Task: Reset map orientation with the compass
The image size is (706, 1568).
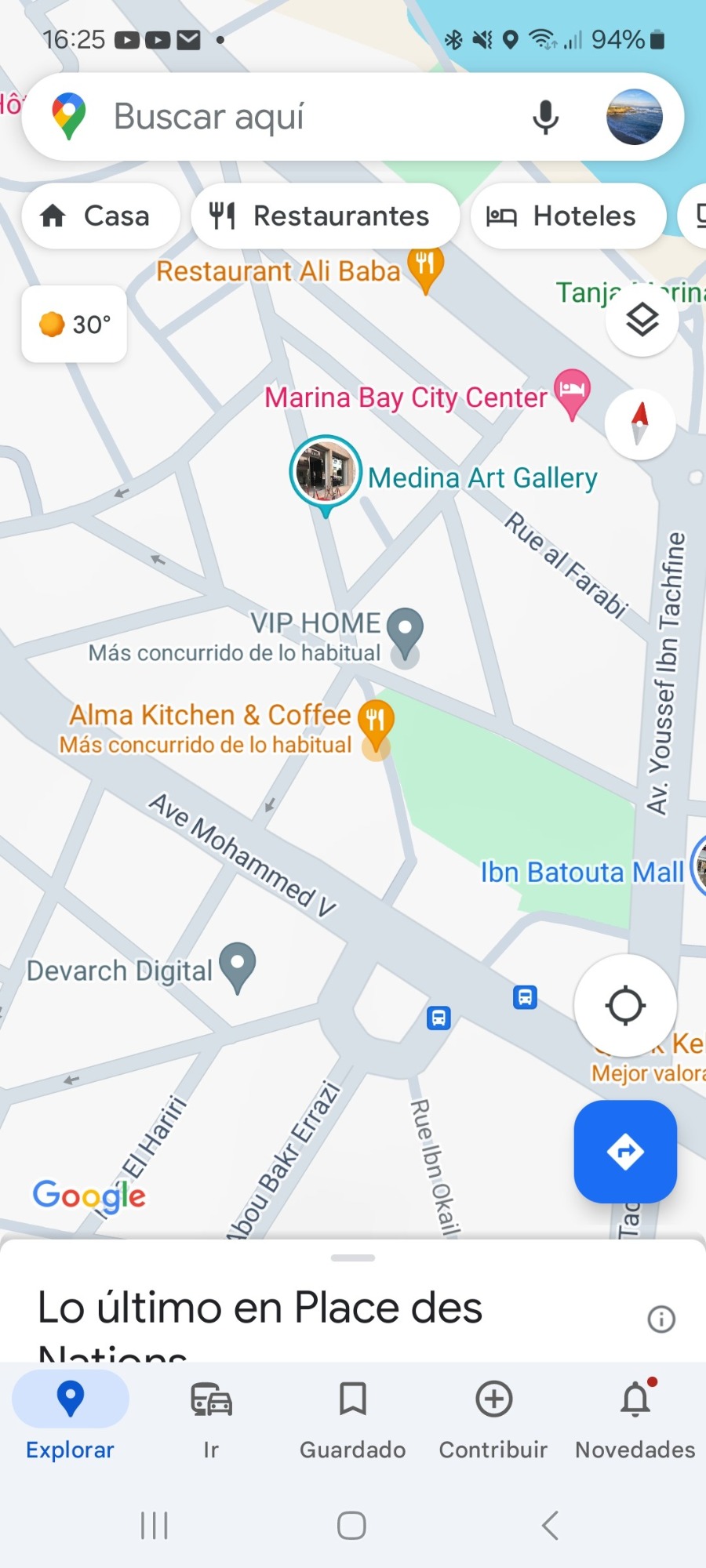Action: click(x=640, y=424)
